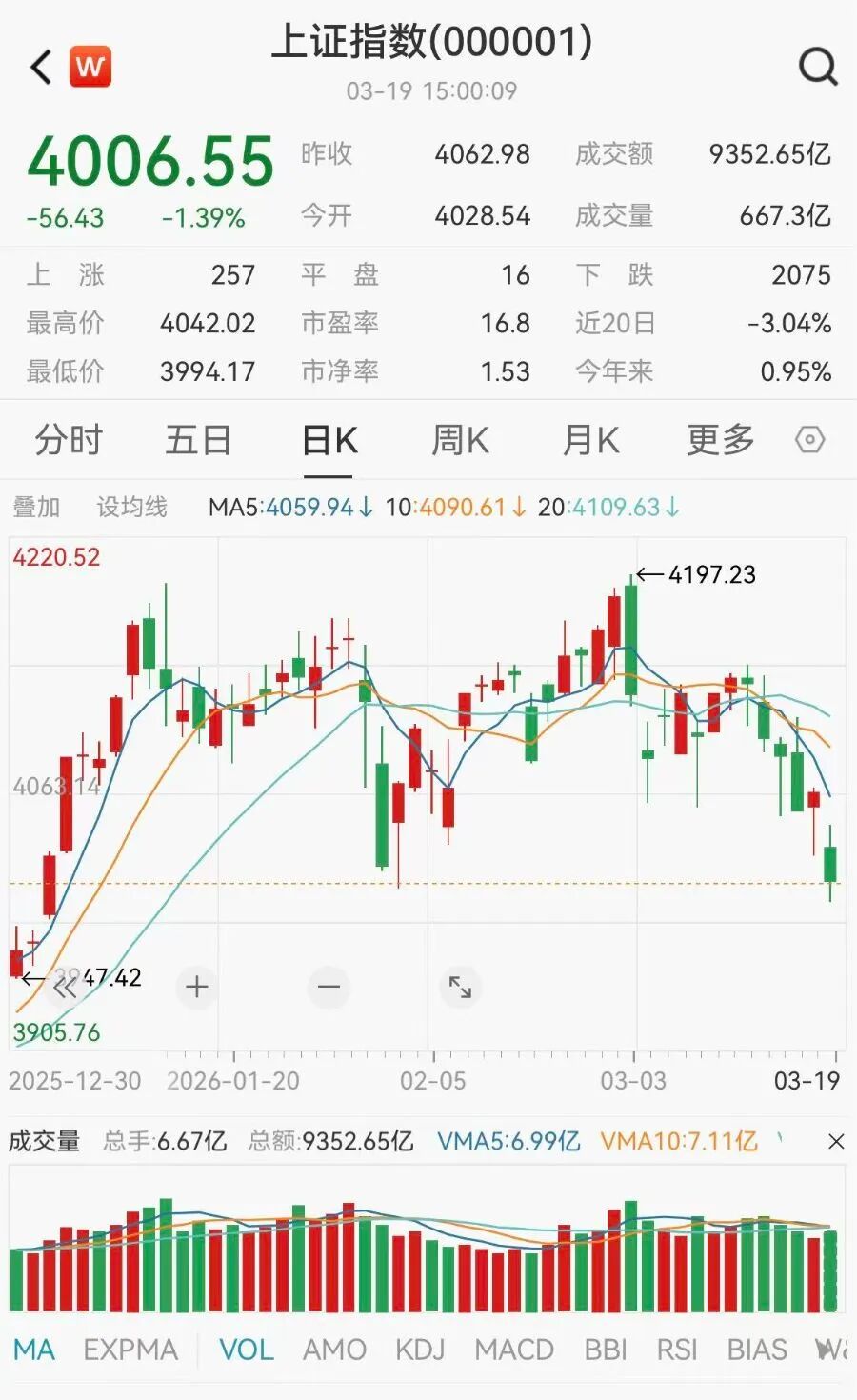This screenshot has width=857, height=1400.
Task: Zoom out the K-line chart with minus
Action: (329, 987)
